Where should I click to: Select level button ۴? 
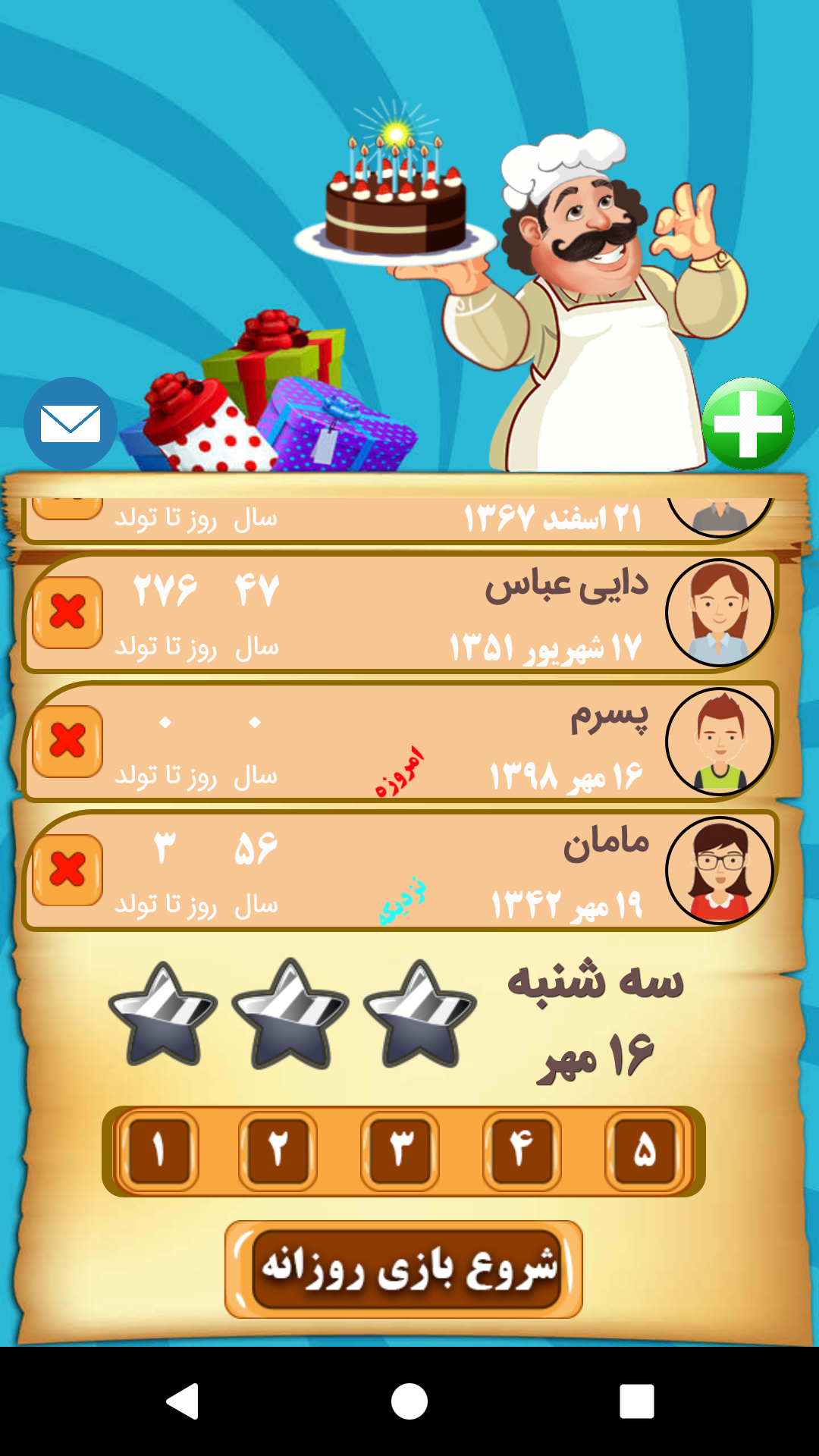[x=522, y=1150]
